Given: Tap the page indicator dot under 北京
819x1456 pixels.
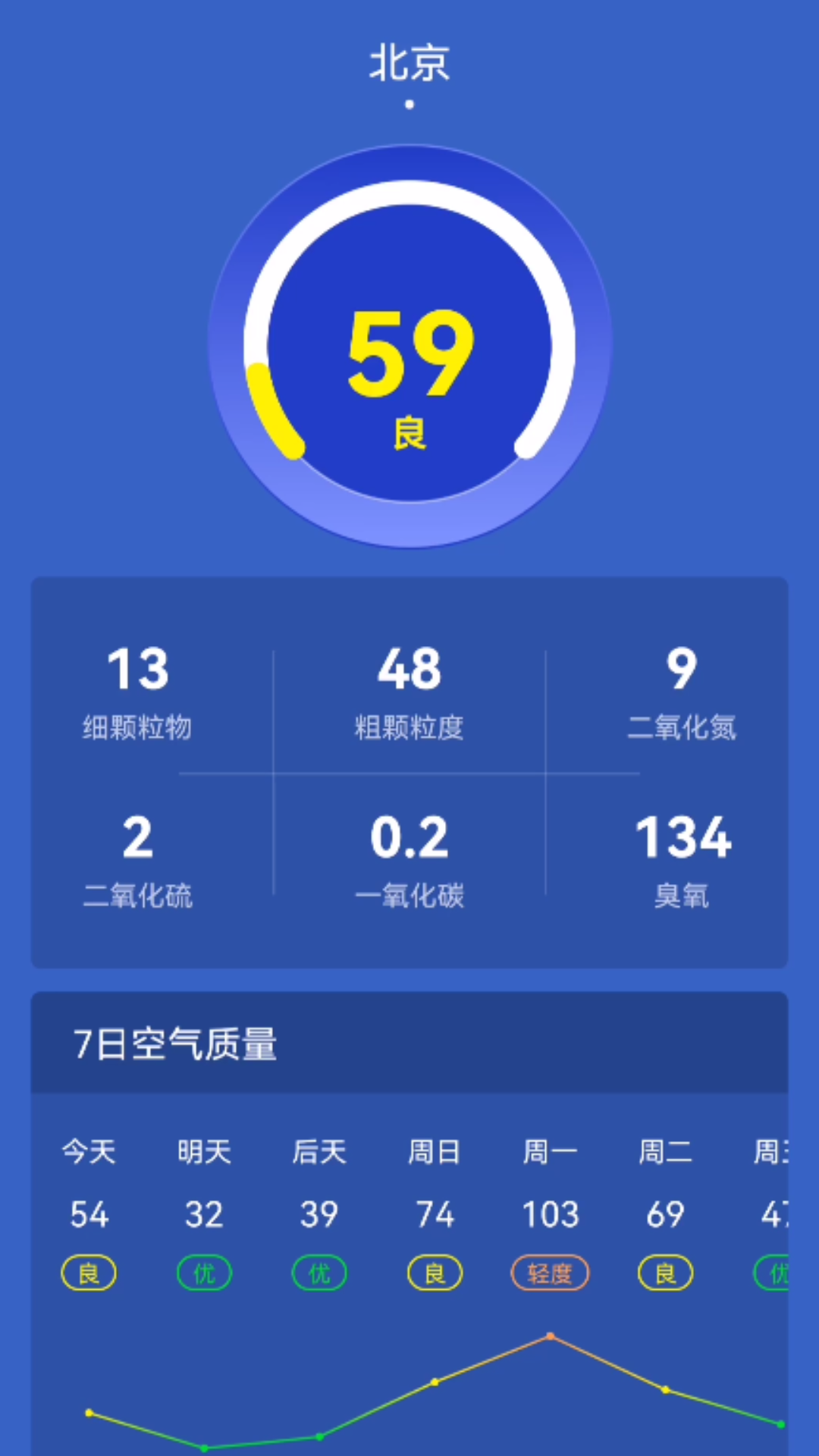Looking at the screenshot, I should point(409,105).
